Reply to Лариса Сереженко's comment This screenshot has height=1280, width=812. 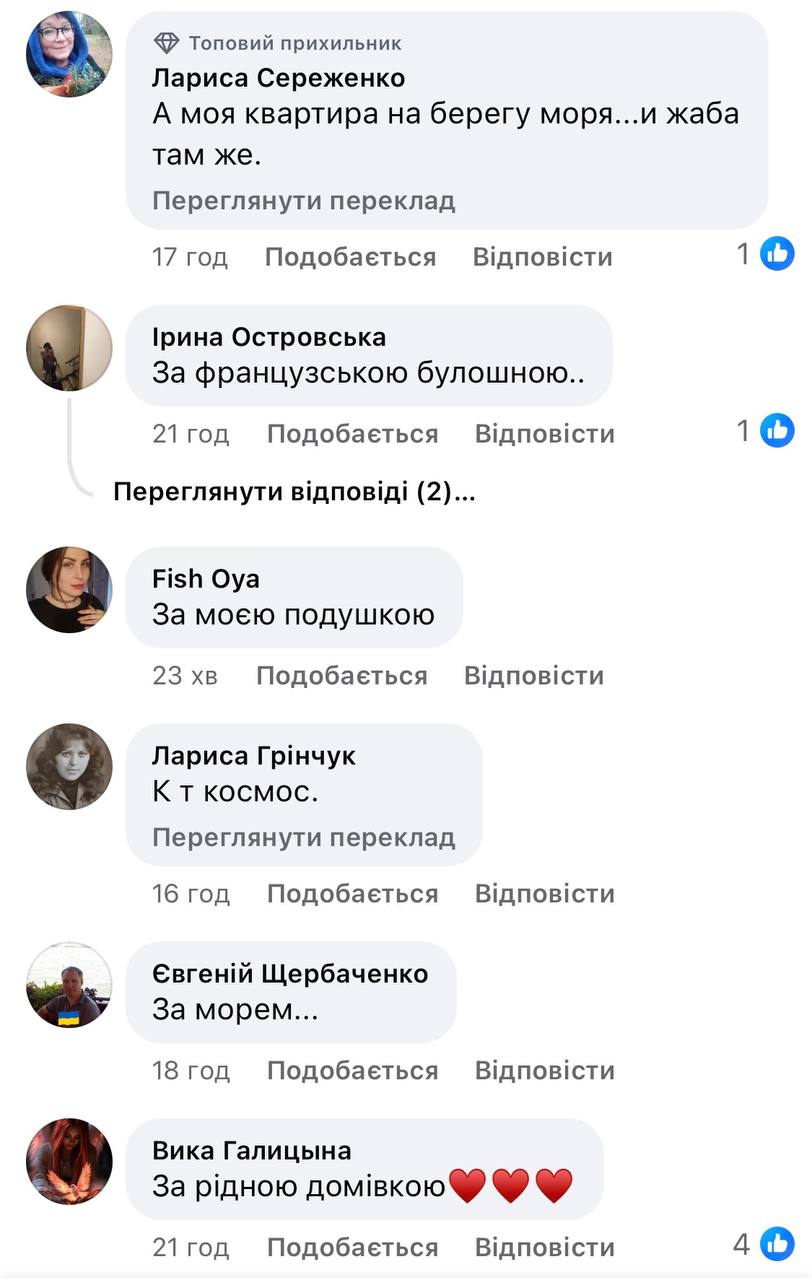(542, 257)
